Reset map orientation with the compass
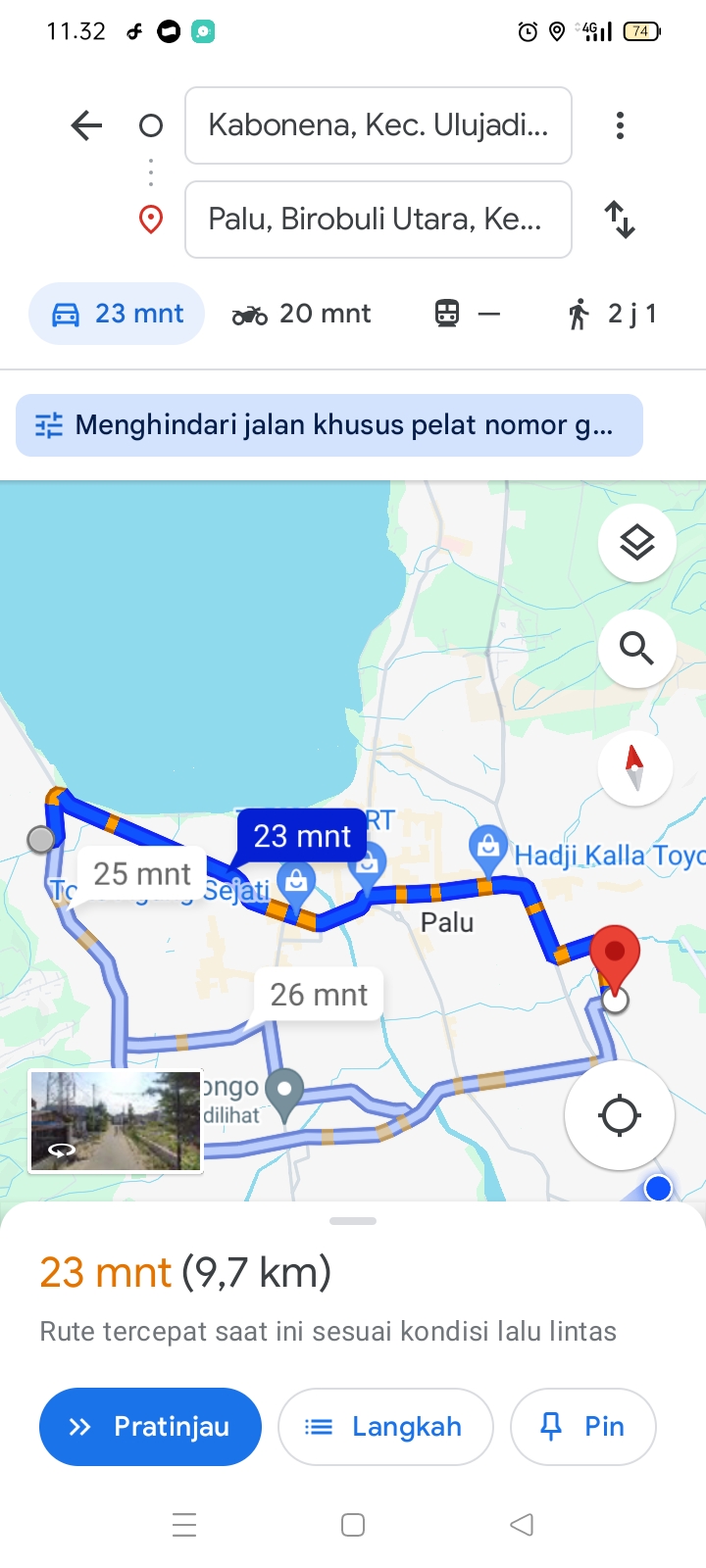 coord(635,767)
